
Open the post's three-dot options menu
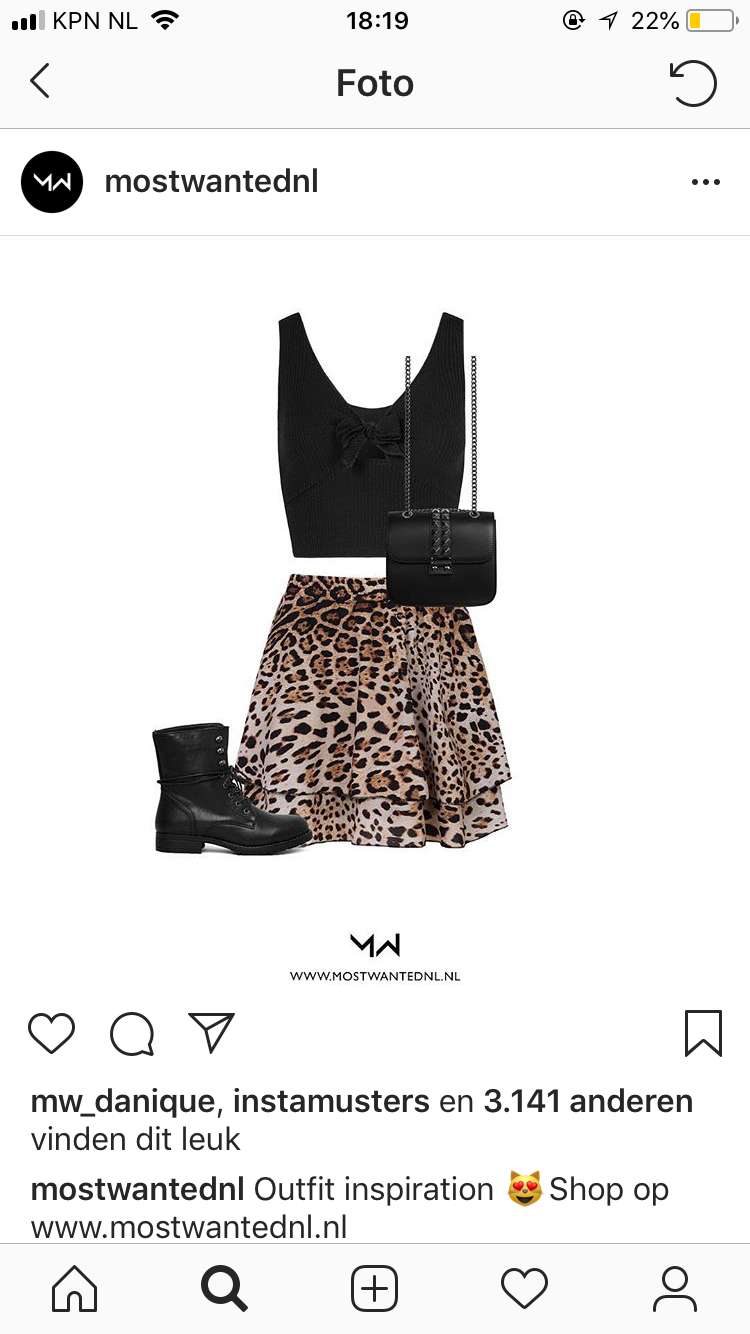click(705, 182)
